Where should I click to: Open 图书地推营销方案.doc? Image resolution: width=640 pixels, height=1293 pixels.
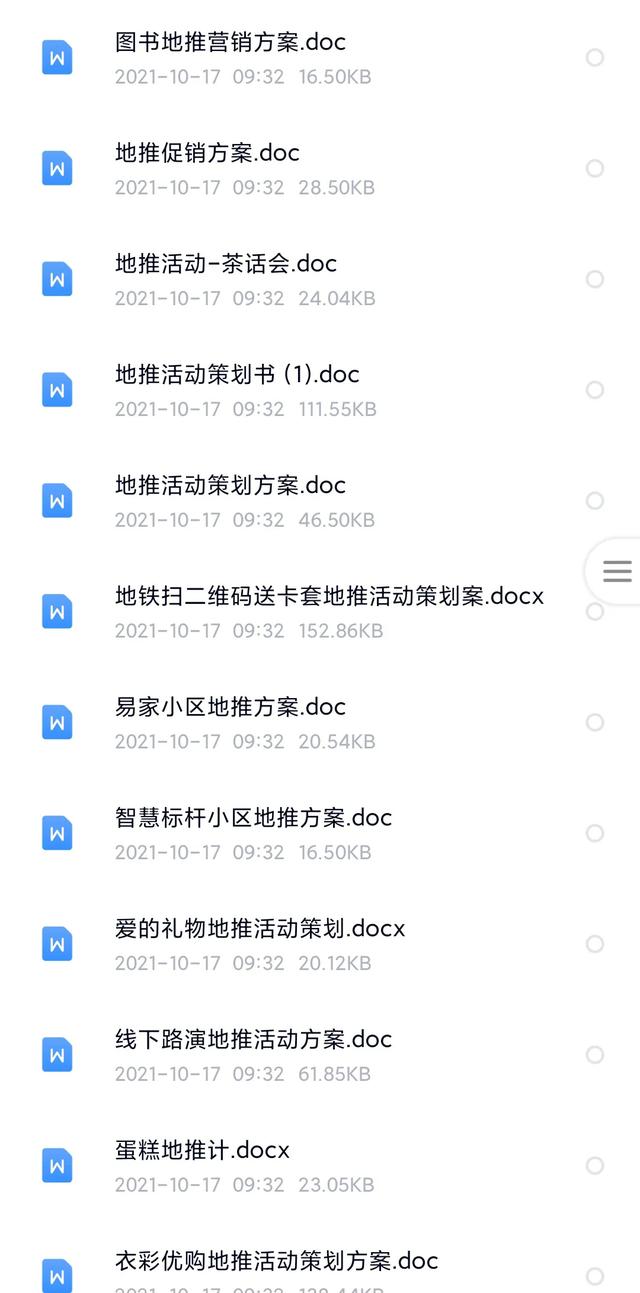(x=231, y=43)
